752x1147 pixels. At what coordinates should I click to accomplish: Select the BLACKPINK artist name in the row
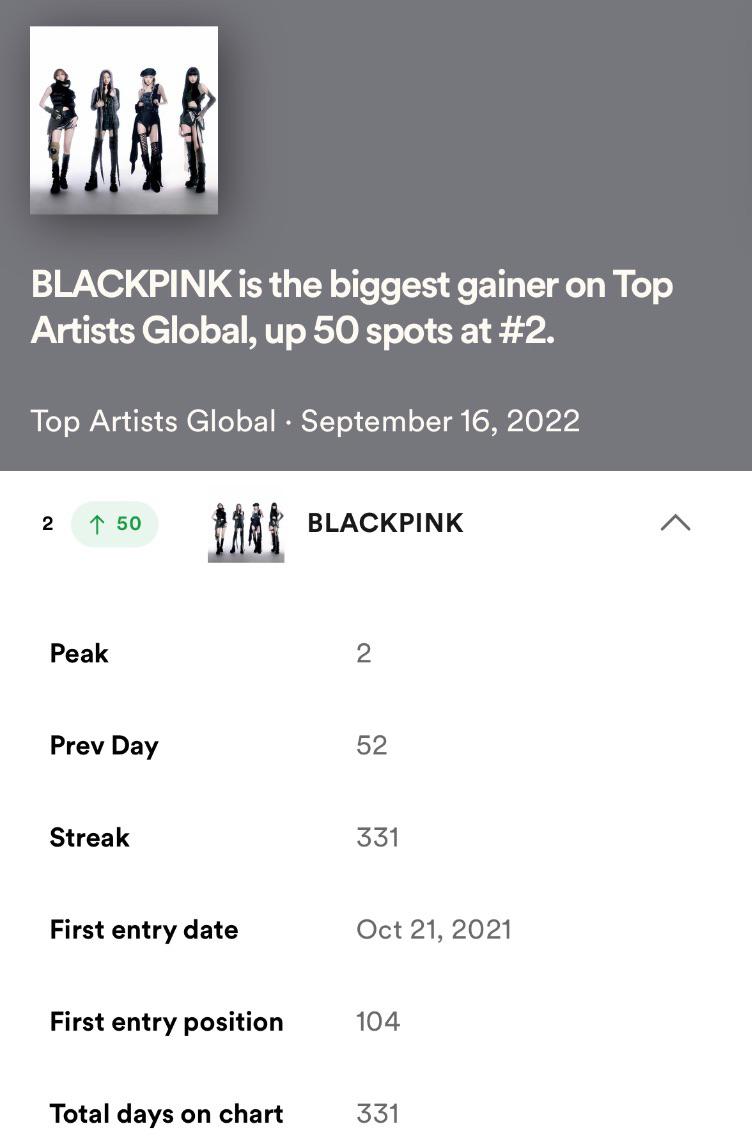point(386,523)
